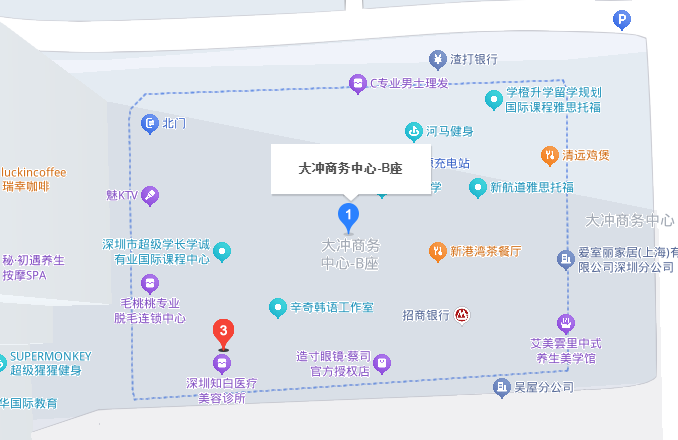Tap the 北门 entrance marker
The height and width of the screenshot is (440, 678).
click(150, 124)
